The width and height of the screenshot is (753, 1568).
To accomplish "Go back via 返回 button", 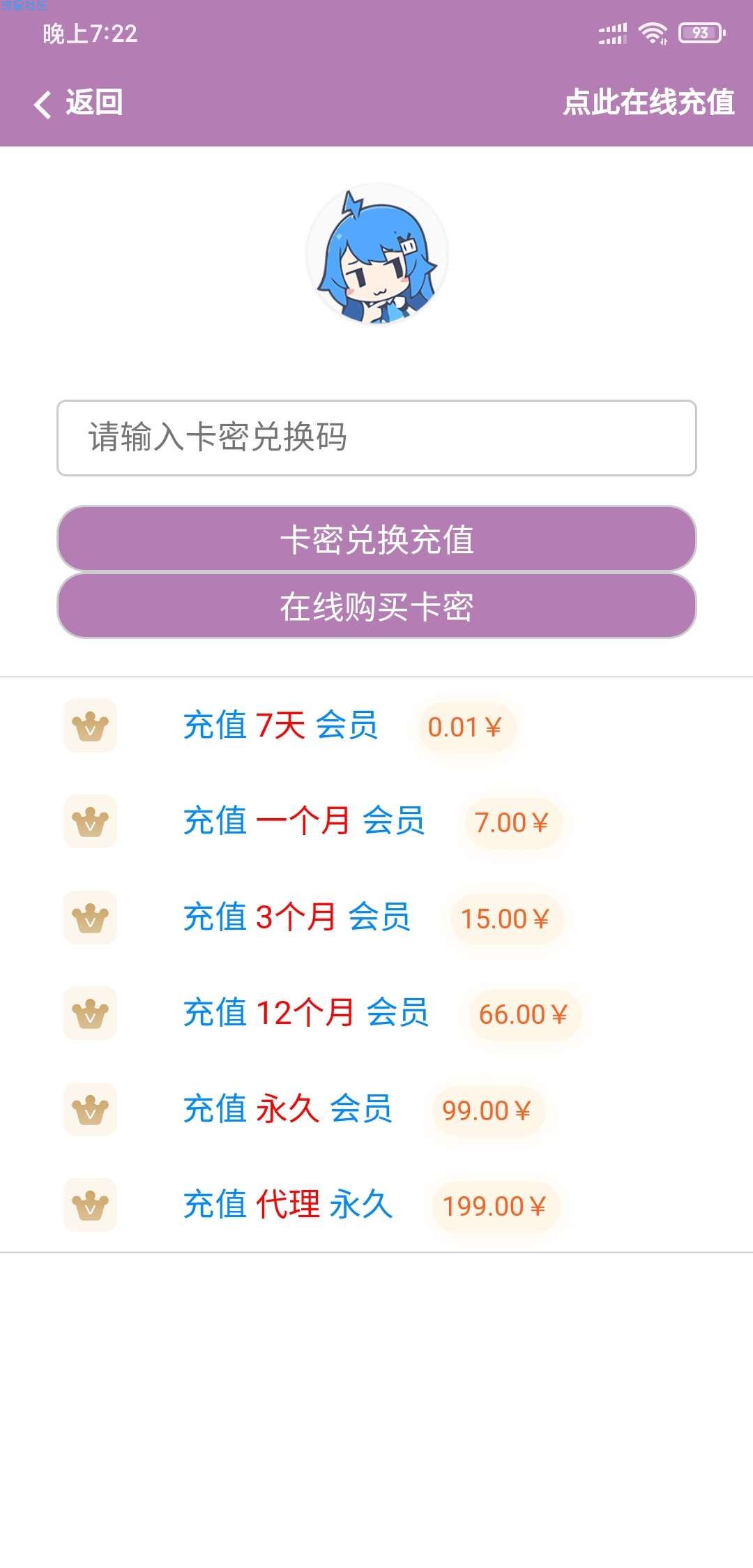I will (79, 103).
